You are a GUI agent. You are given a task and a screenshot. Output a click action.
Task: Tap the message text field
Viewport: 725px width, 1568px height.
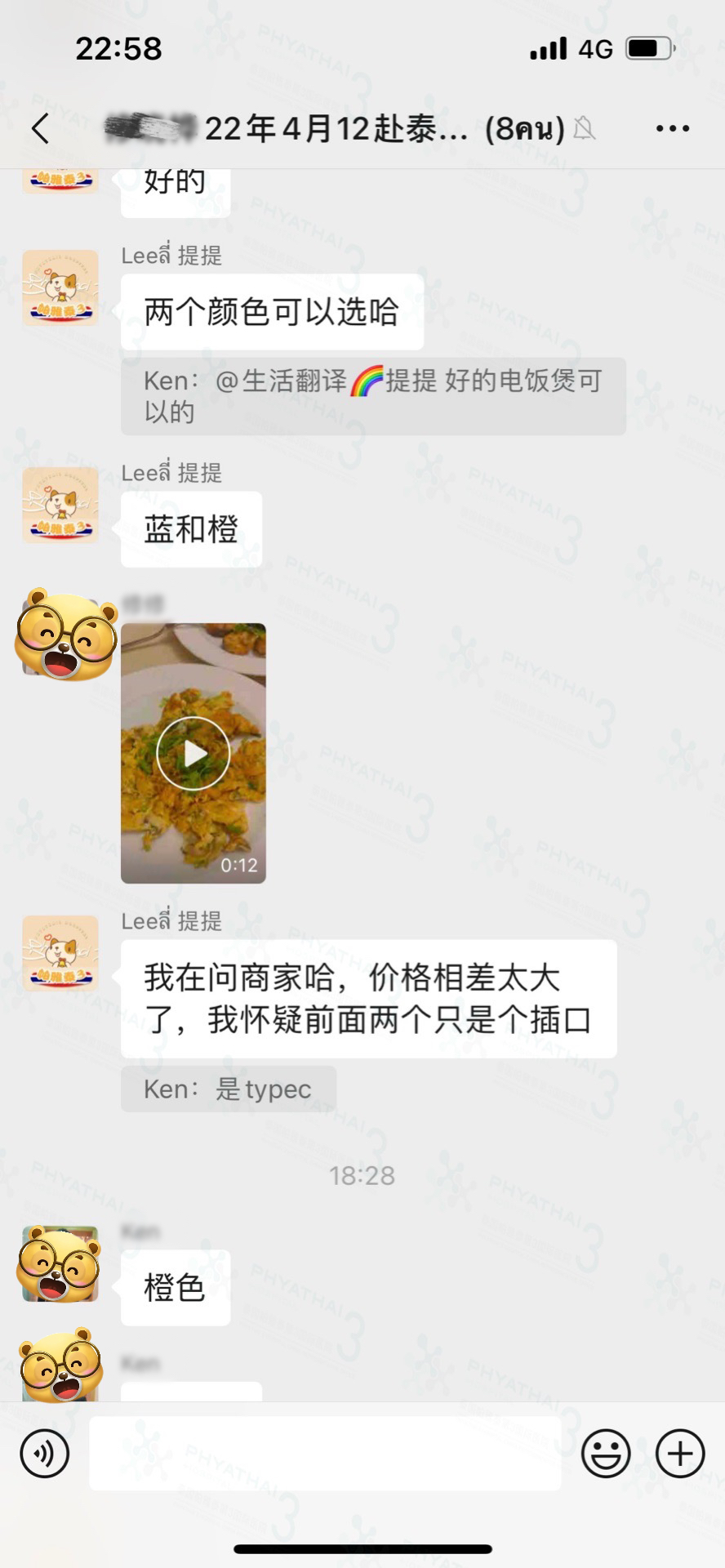[325, 1454]
